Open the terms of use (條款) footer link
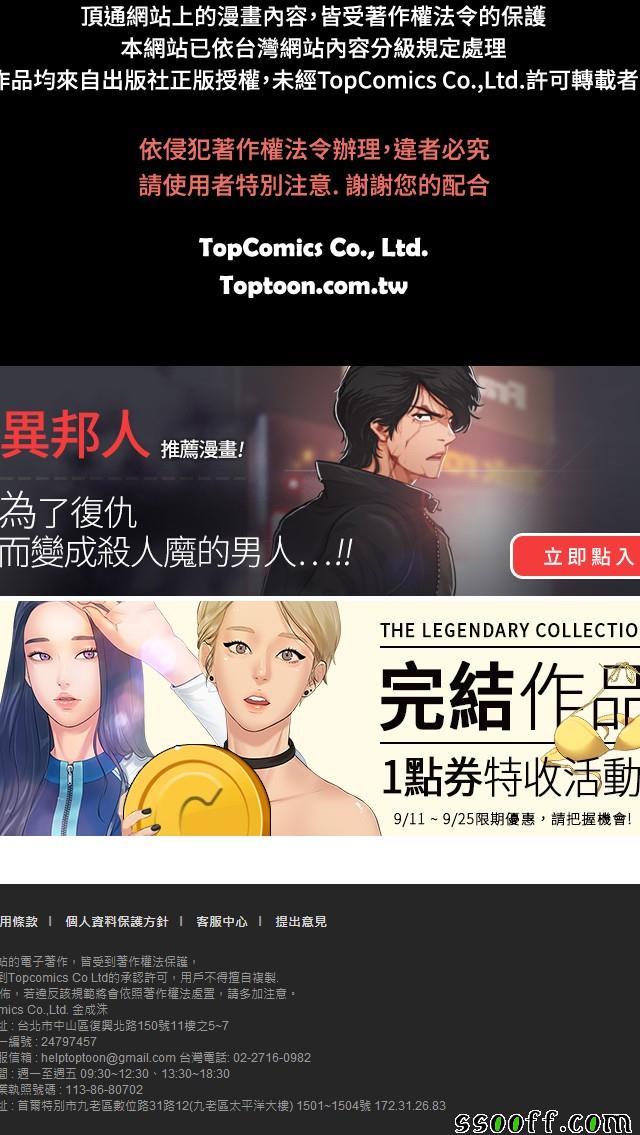640x1135 pixels. point(19,921)
